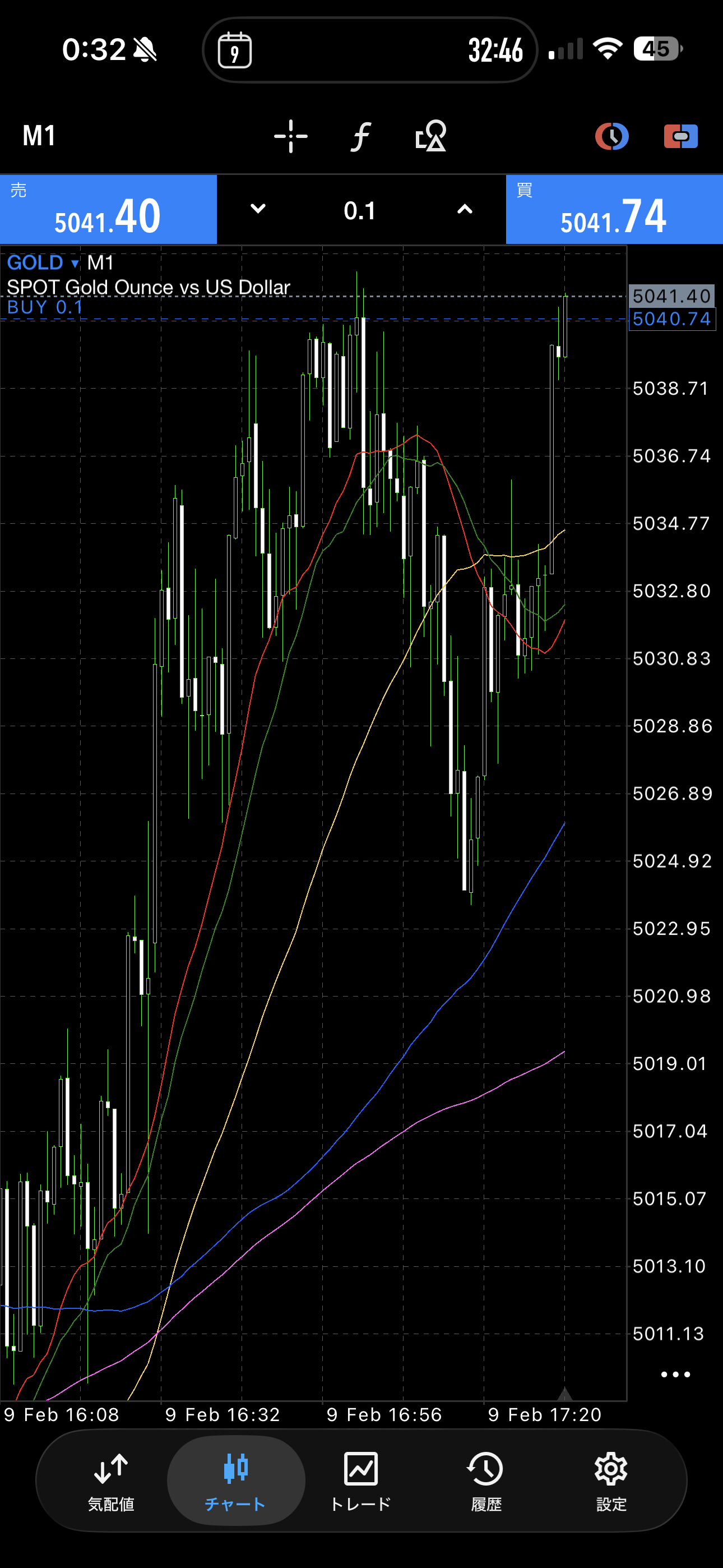Increase the lot size above 0.1

(465, 209)
